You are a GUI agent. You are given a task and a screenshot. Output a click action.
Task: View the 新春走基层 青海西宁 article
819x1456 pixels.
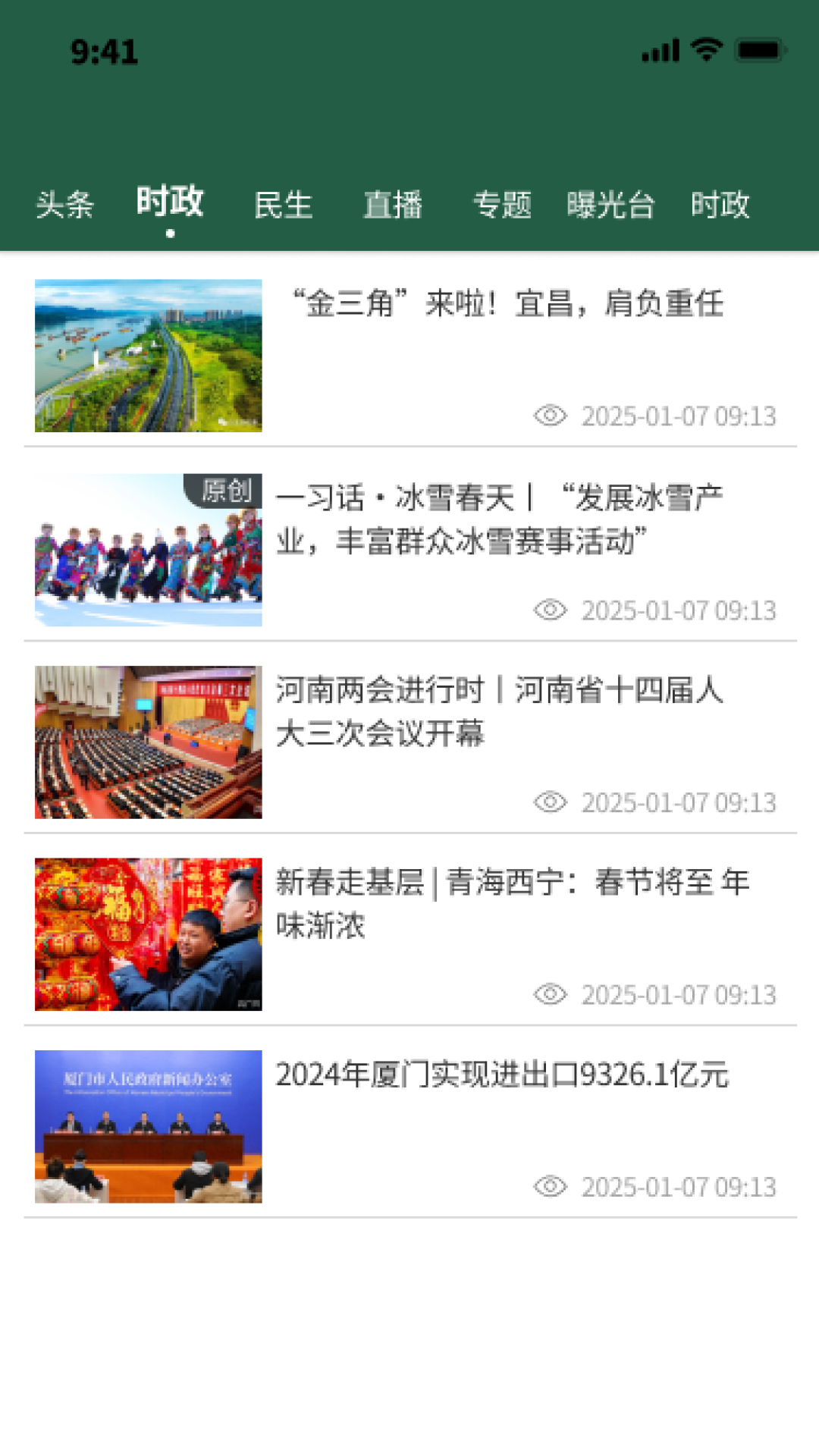coord(512,903)
